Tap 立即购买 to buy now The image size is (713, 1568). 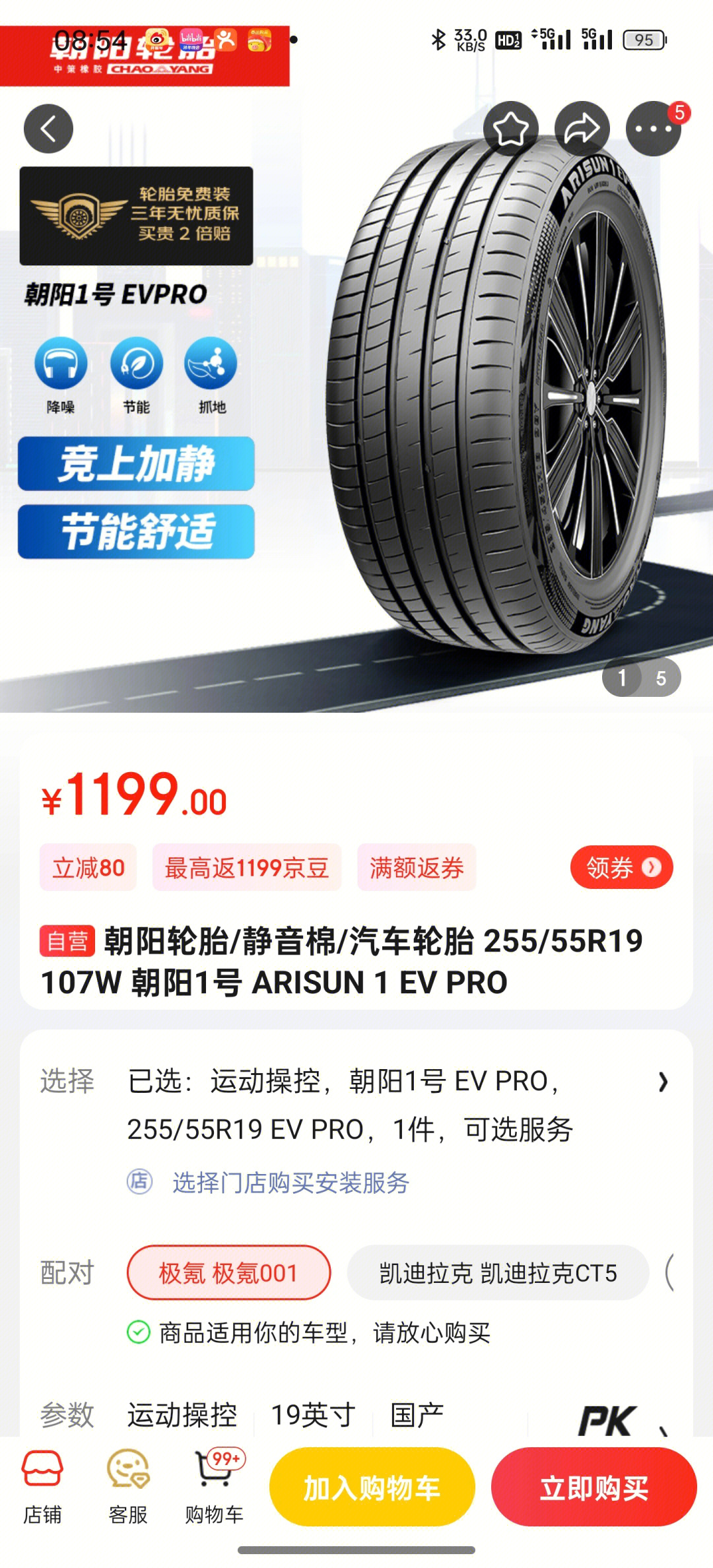(x=594, y=1488)
